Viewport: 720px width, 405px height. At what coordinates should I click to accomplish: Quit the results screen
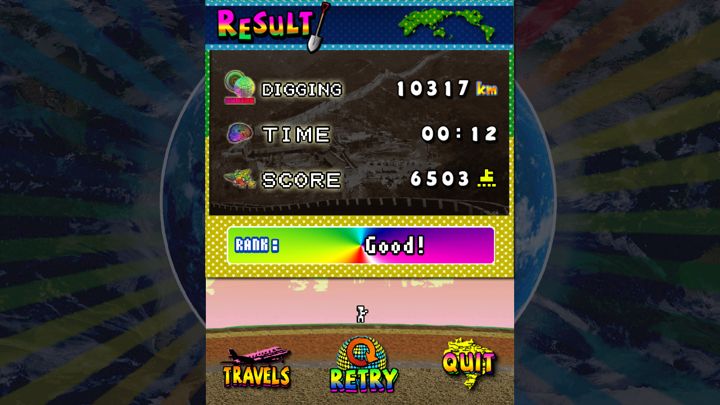[468, 364]
